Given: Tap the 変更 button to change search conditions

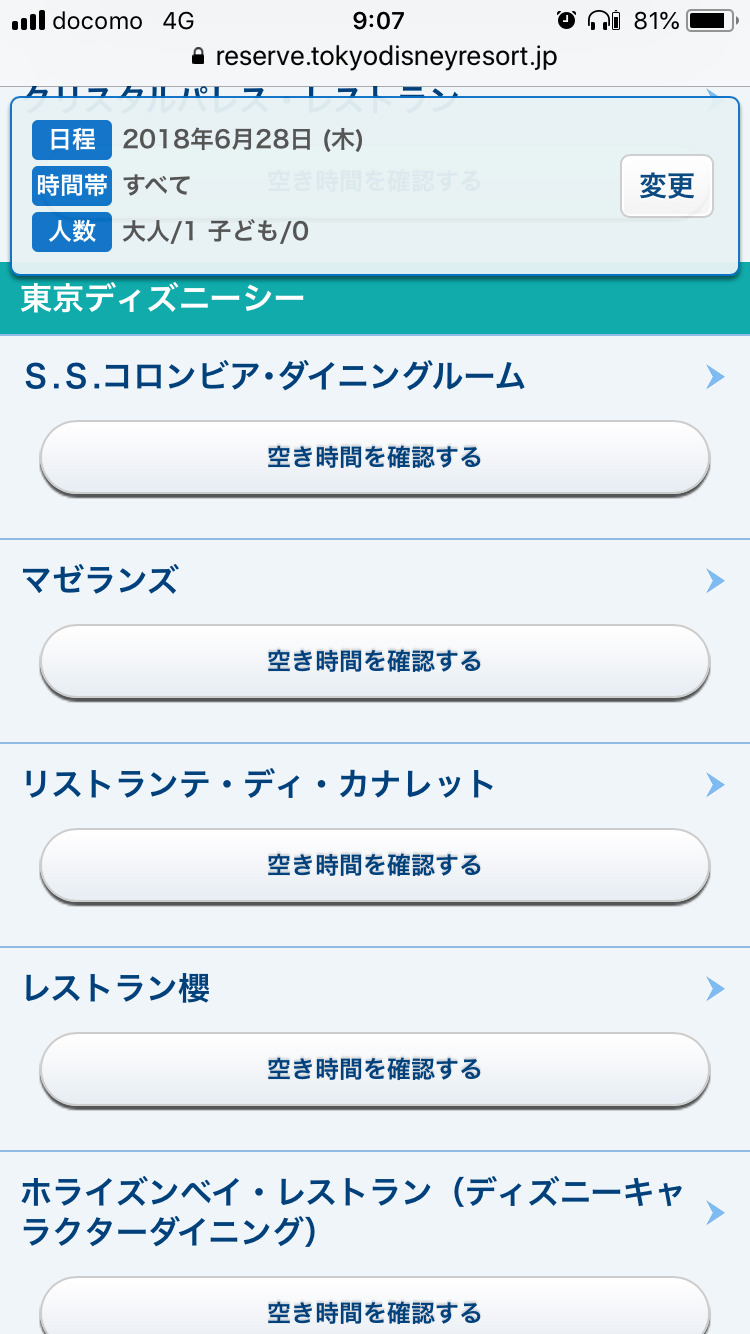Looking at the screenshot, I should tap(666, 186).
